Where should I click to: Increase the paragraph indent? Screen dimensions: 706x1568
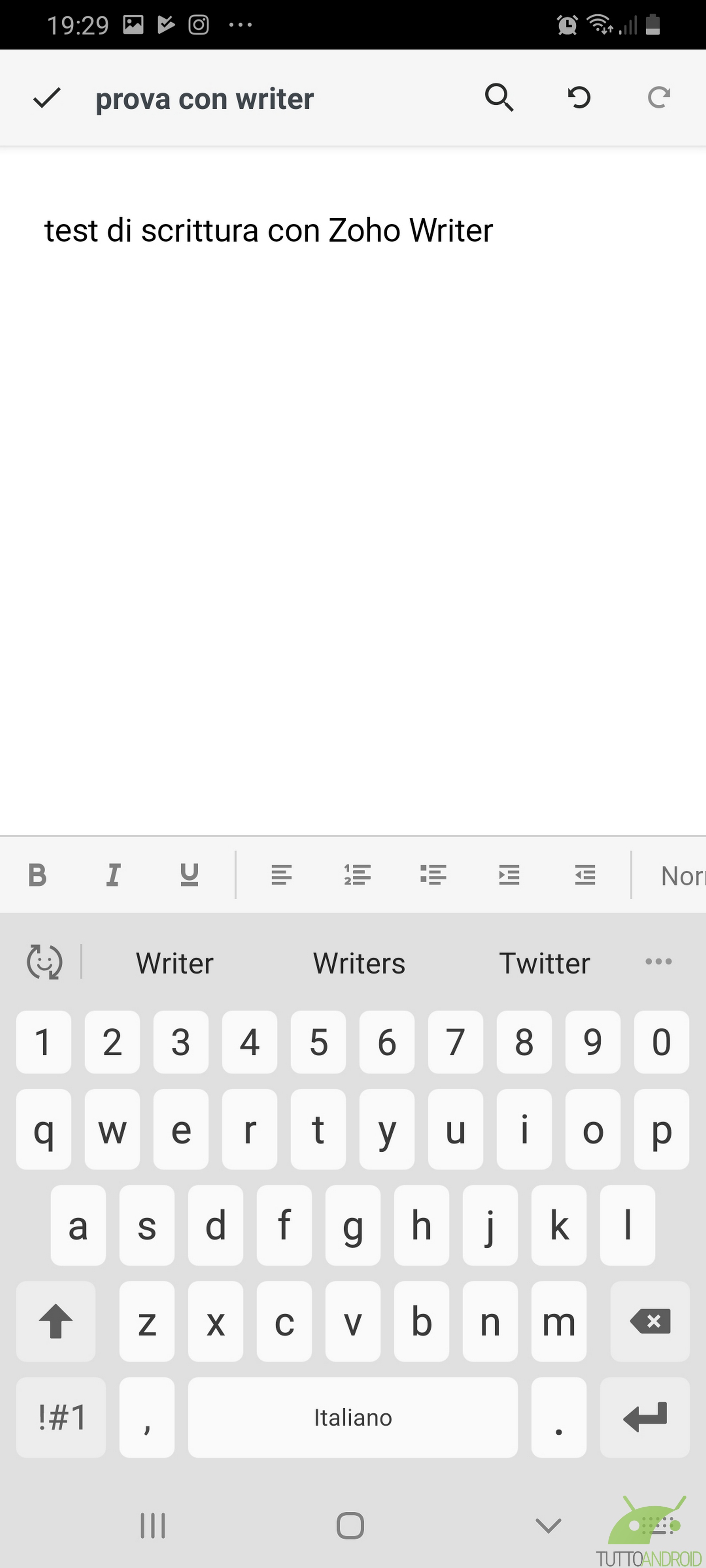[509, 875]
